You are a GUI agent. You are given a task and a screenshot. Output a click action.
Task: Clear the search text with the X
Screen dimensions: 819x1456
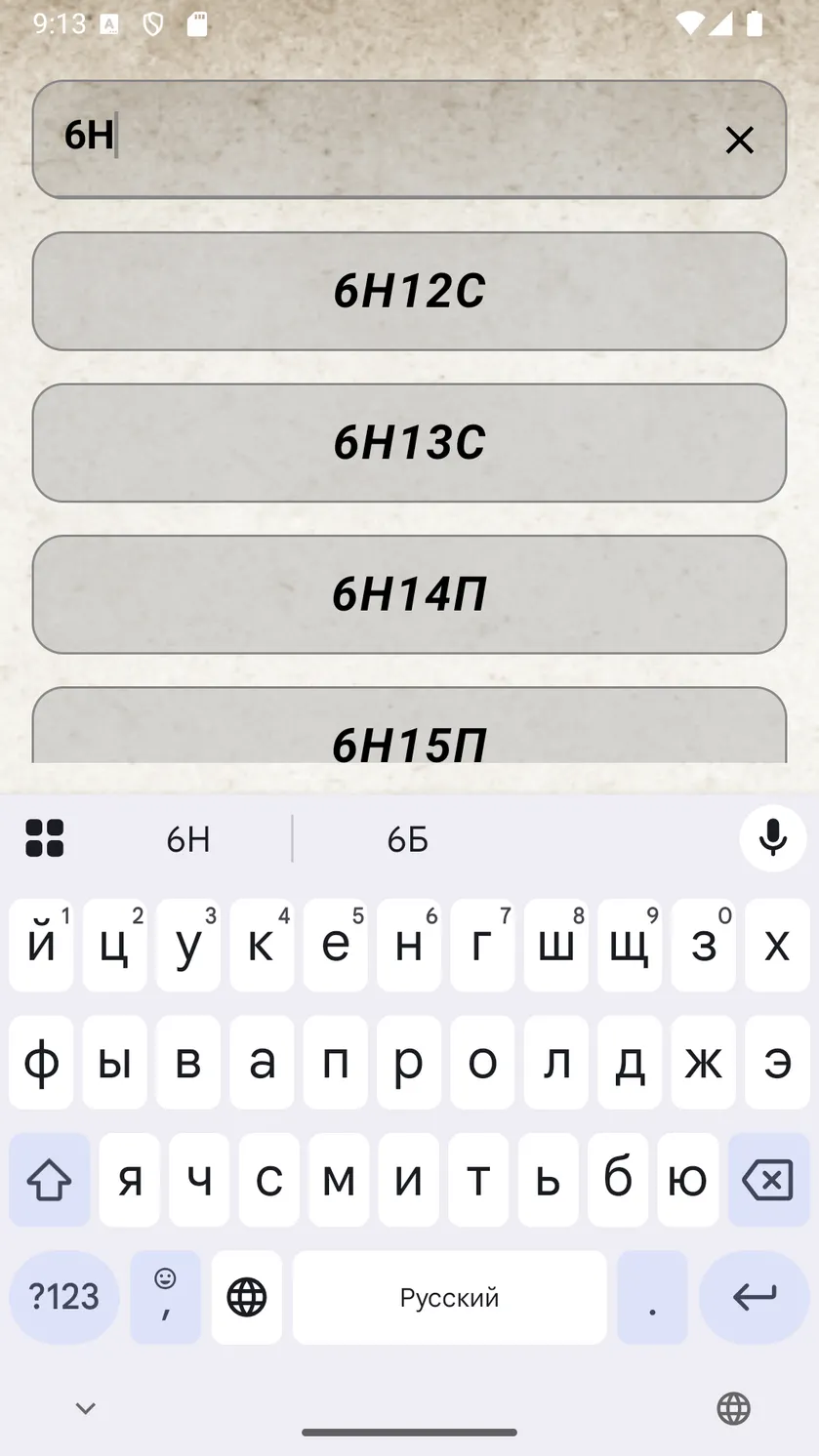(x=739, y=141)
